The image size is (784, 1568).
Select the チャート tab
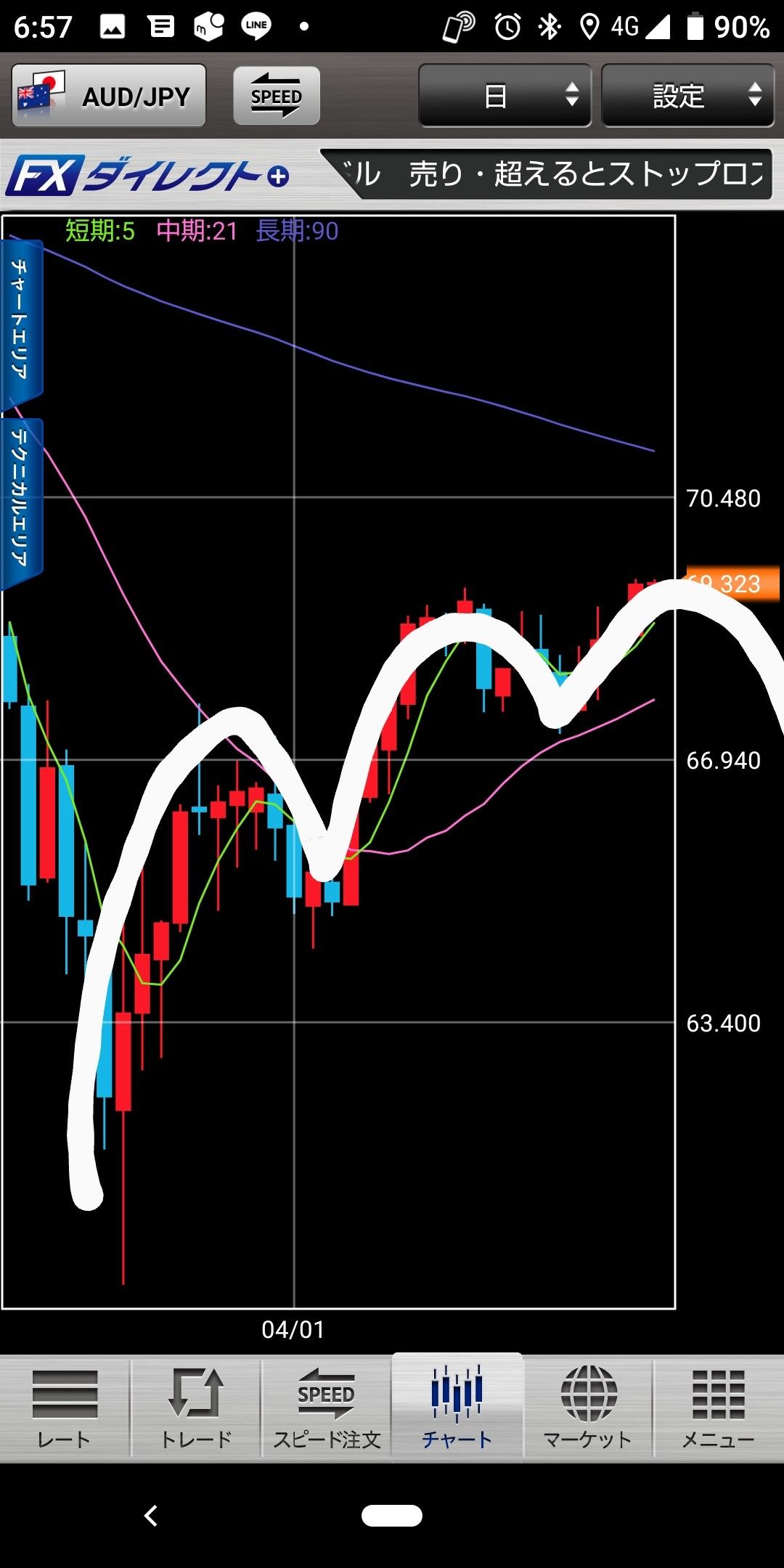457,1407
